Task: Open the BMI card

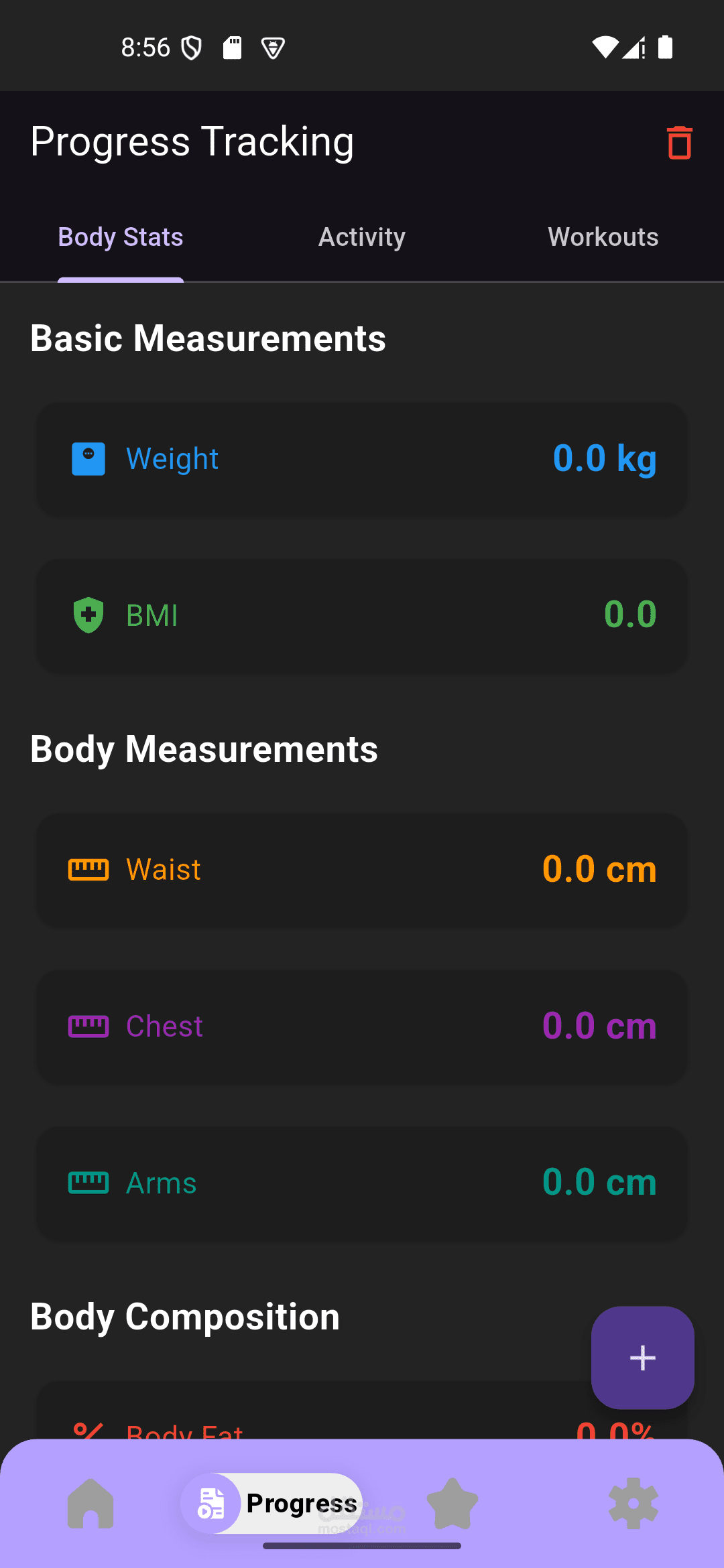Action: tap(362, 616)
